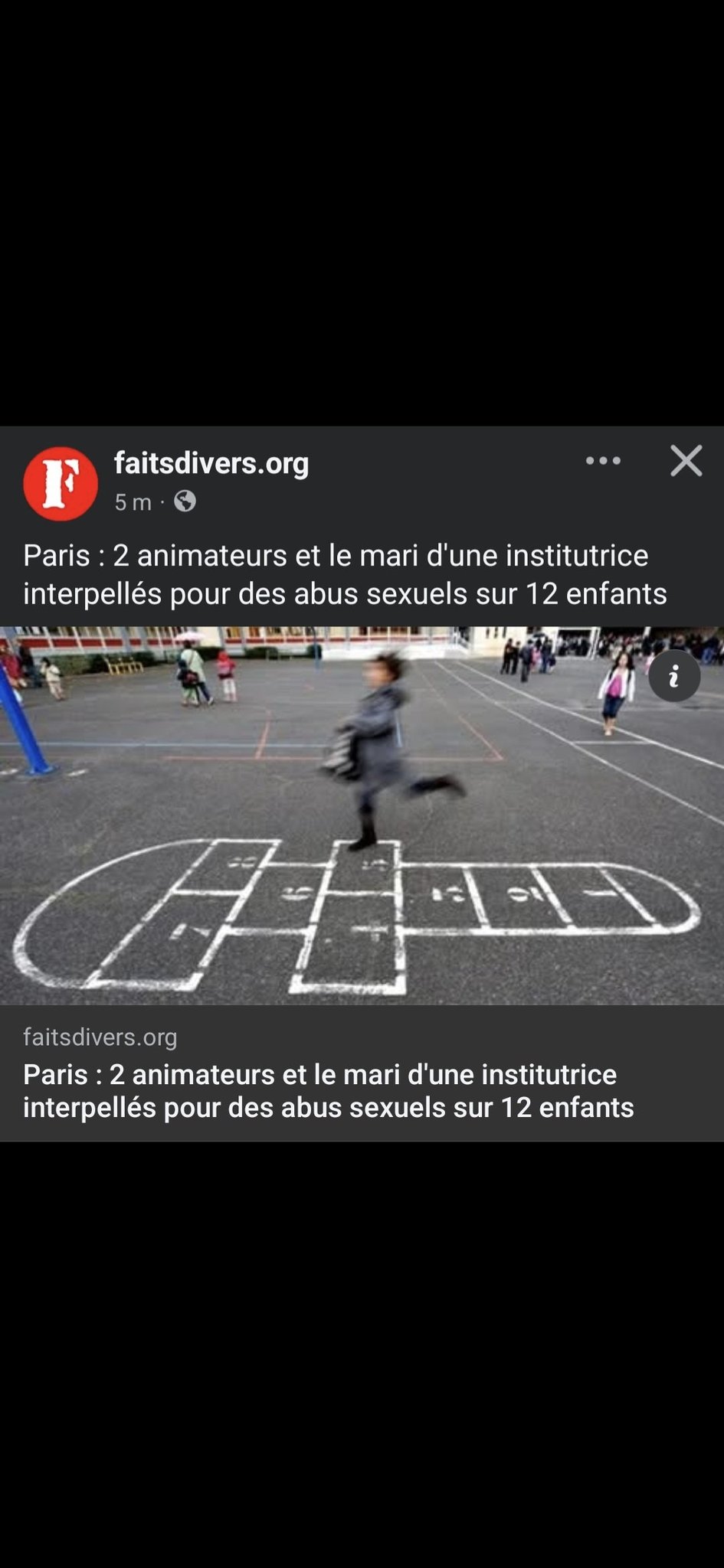Dismiss the faitsdivers.org post
The image size is (724, 1568).
pos(686,461)
